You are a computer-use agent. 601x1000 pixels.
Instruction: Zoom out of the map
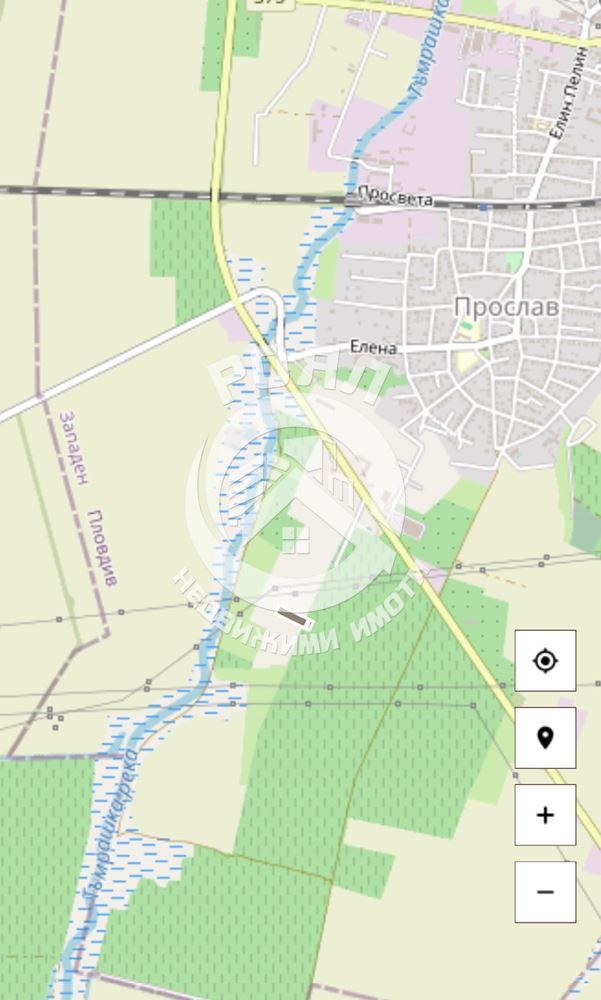coord(545,891)
